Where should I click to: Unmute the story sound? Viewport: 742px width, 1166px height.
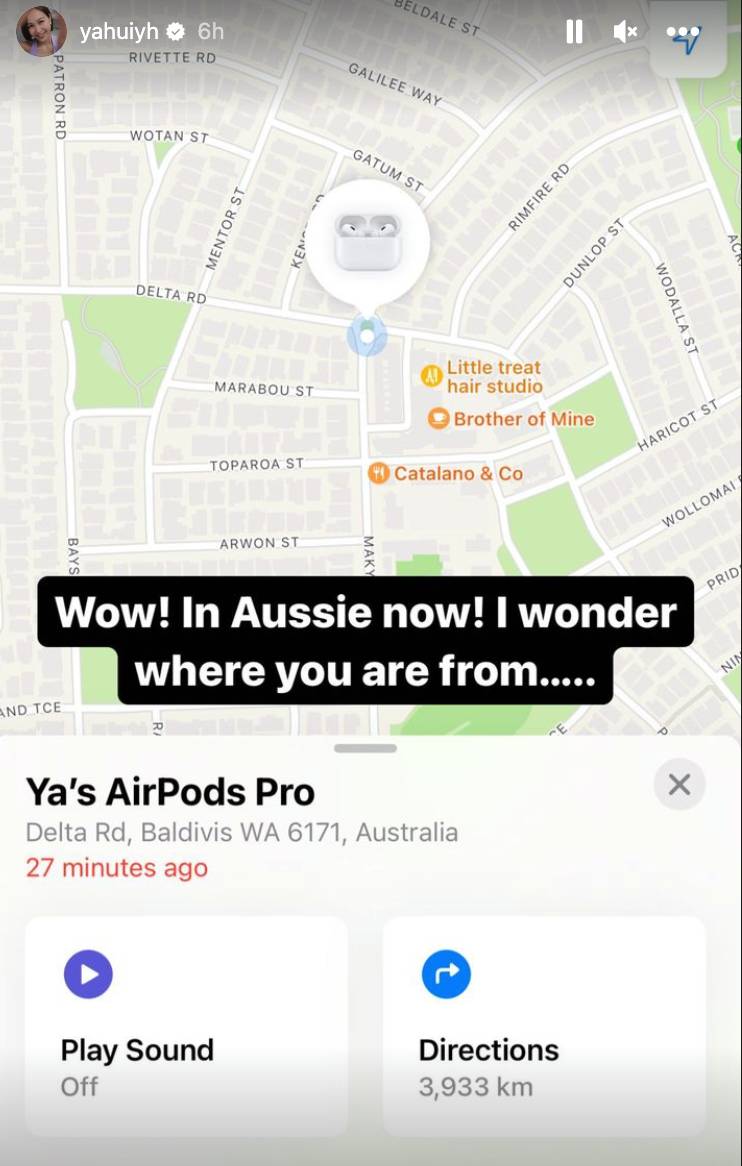tap(625, 32)
